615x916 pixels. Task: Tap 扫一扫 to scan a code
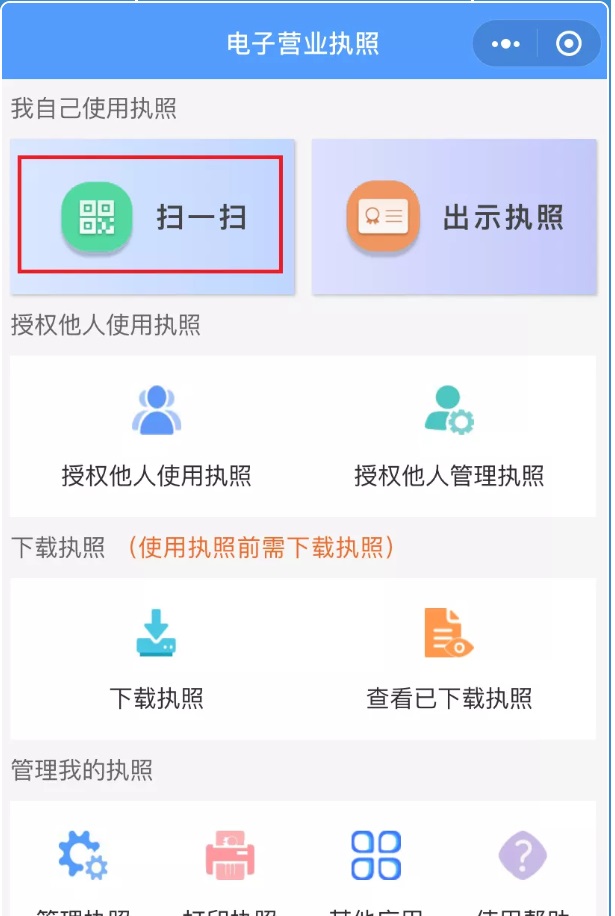pos(152,216)
